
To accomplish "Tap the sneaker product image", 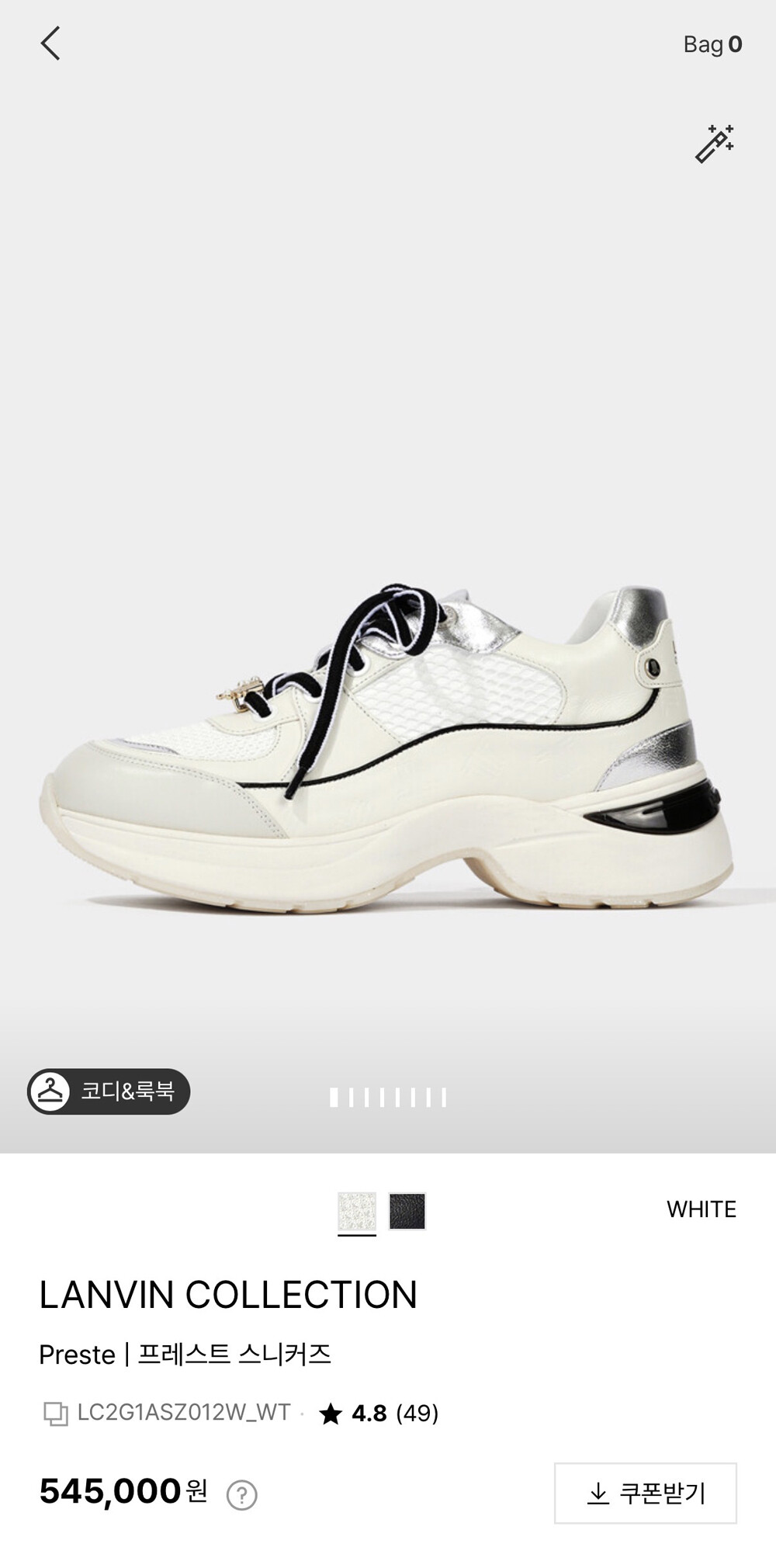I will [x=388, y=749].
